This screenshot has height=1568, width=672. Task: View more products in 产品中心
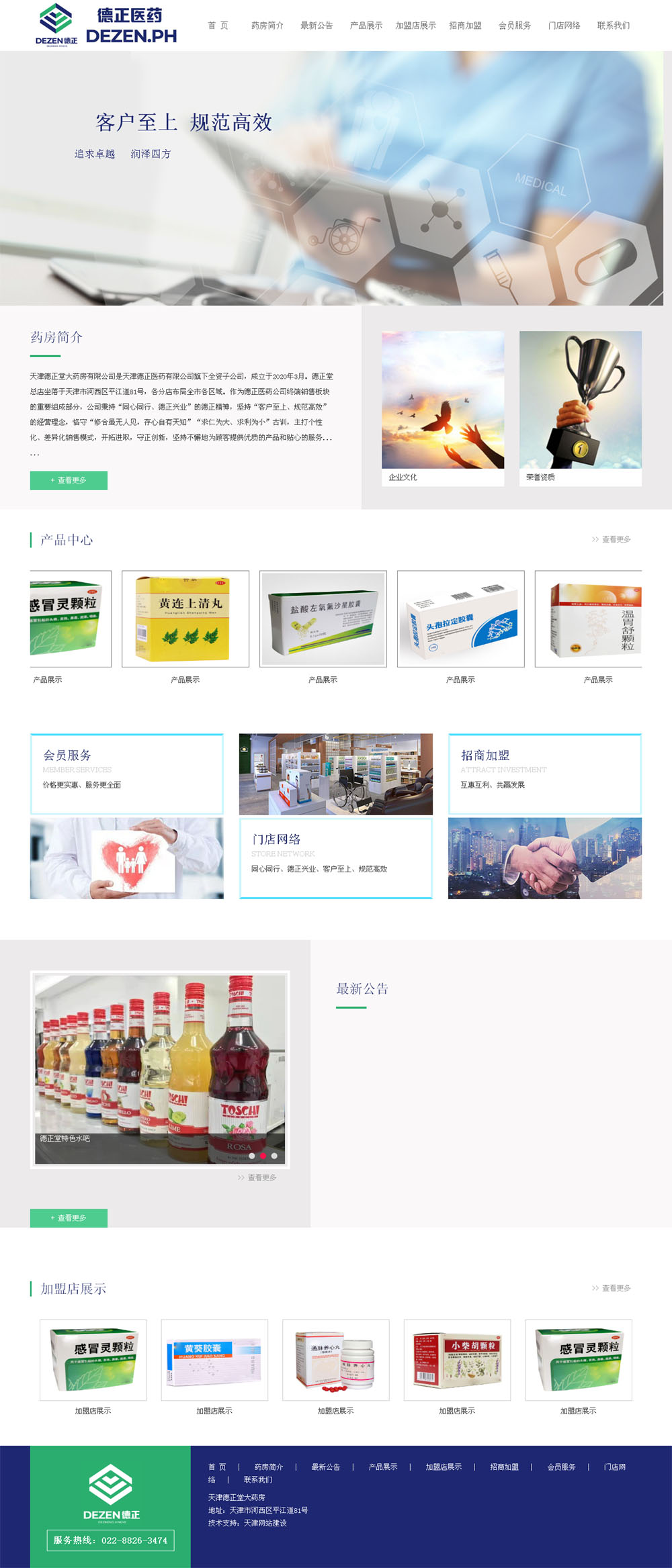coord(612,539)
